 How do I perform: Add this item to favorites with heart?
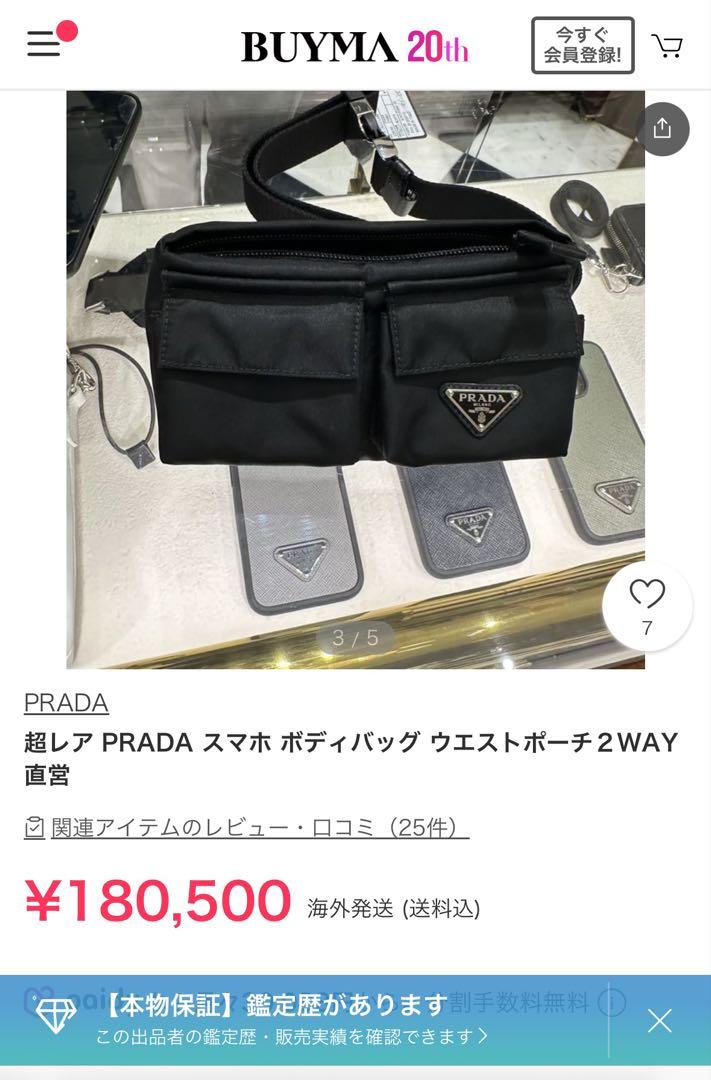647,605
